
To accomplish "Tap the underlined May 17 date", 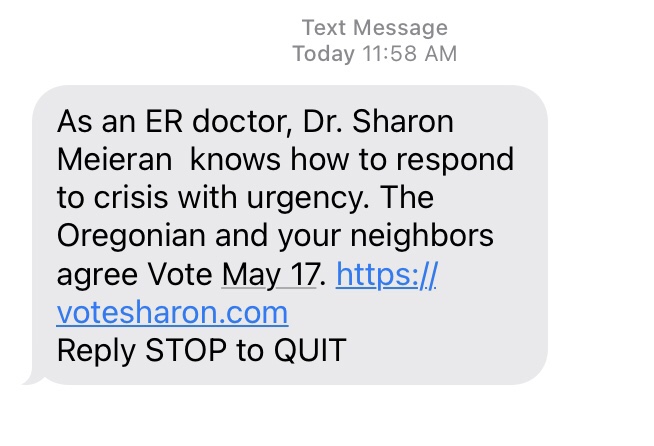I will coord(269,275).
